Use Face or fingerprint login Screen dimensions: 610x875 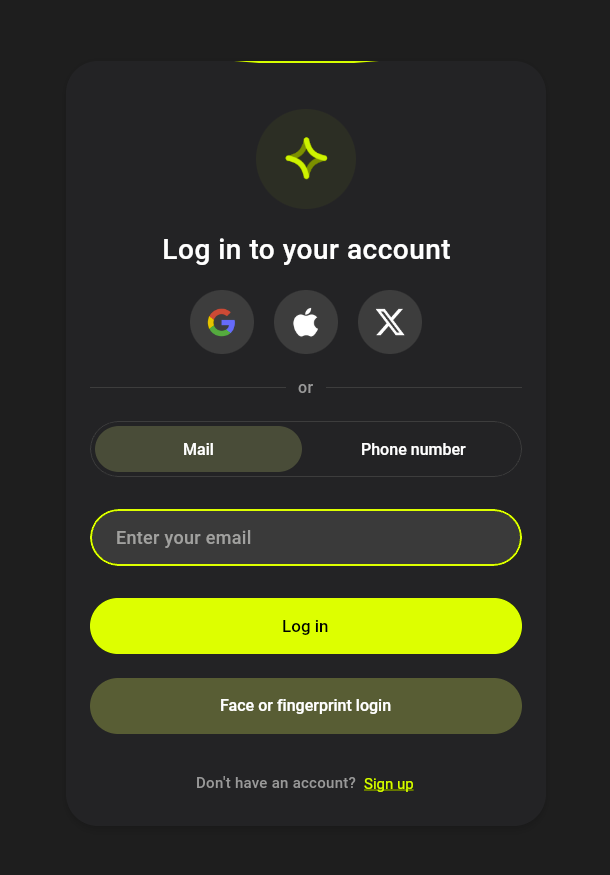[x=306, y=706]
